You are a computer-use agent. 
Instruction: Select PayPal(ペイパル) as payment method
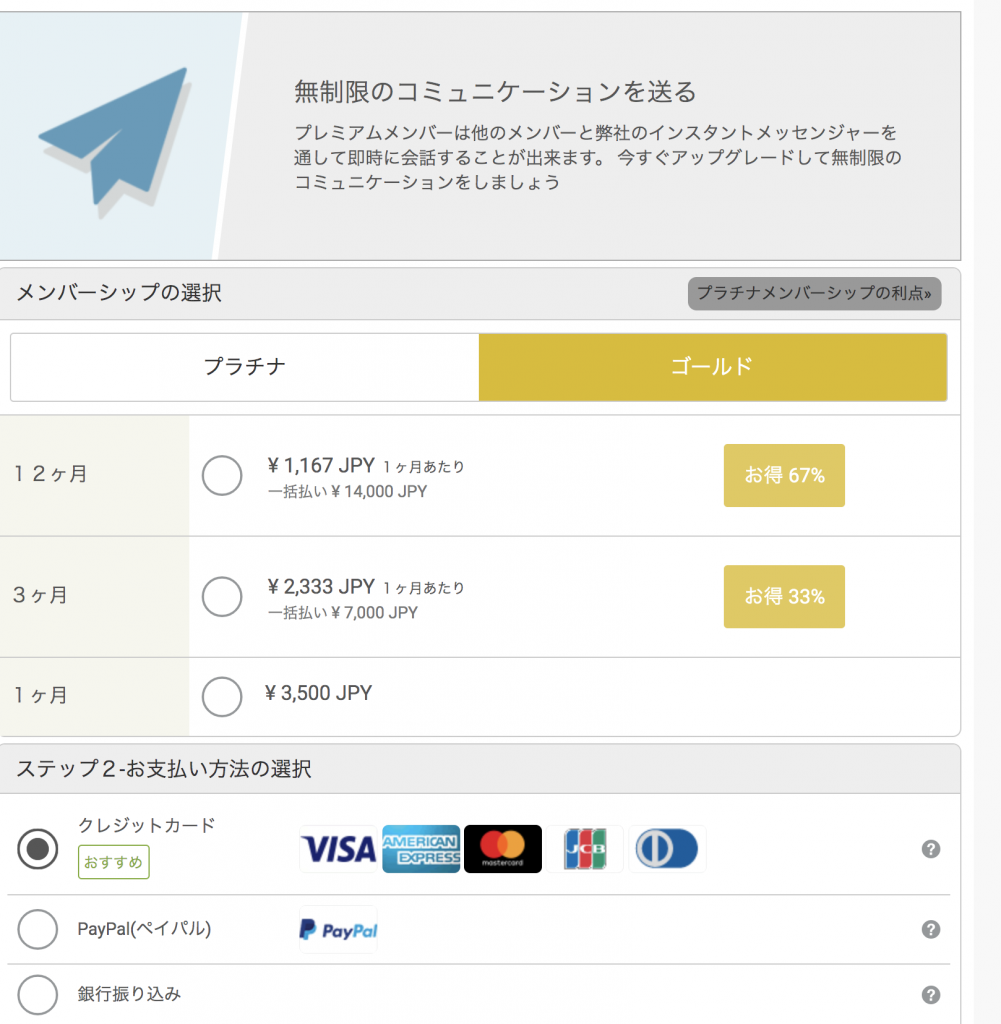[x=38, y=929]
